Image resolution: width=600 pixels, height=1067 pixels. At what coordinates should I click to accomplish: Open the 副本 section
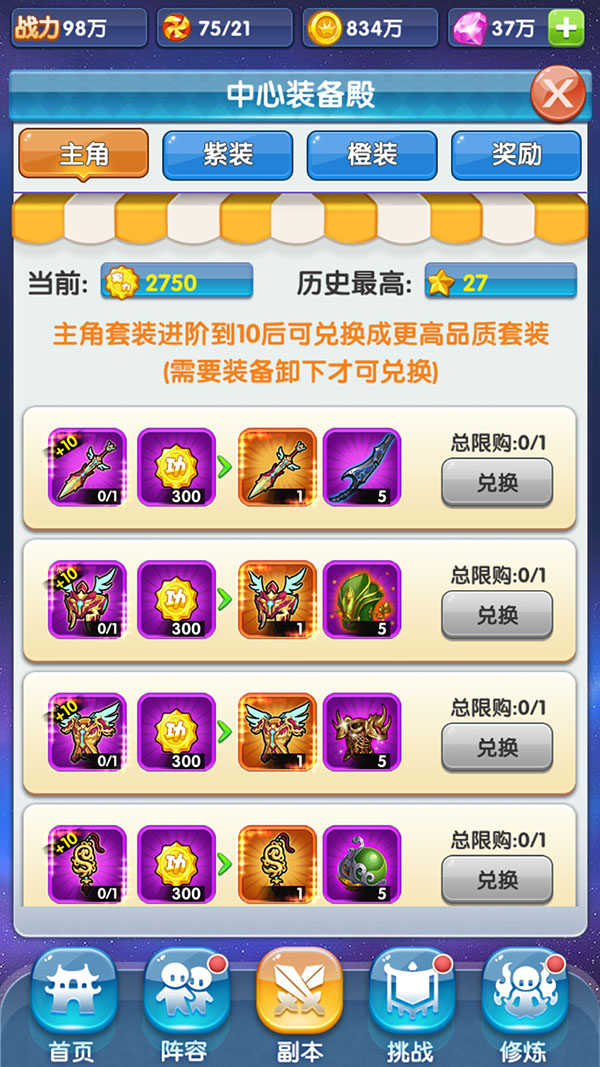pyautogui.click(x=299, y=1005)
